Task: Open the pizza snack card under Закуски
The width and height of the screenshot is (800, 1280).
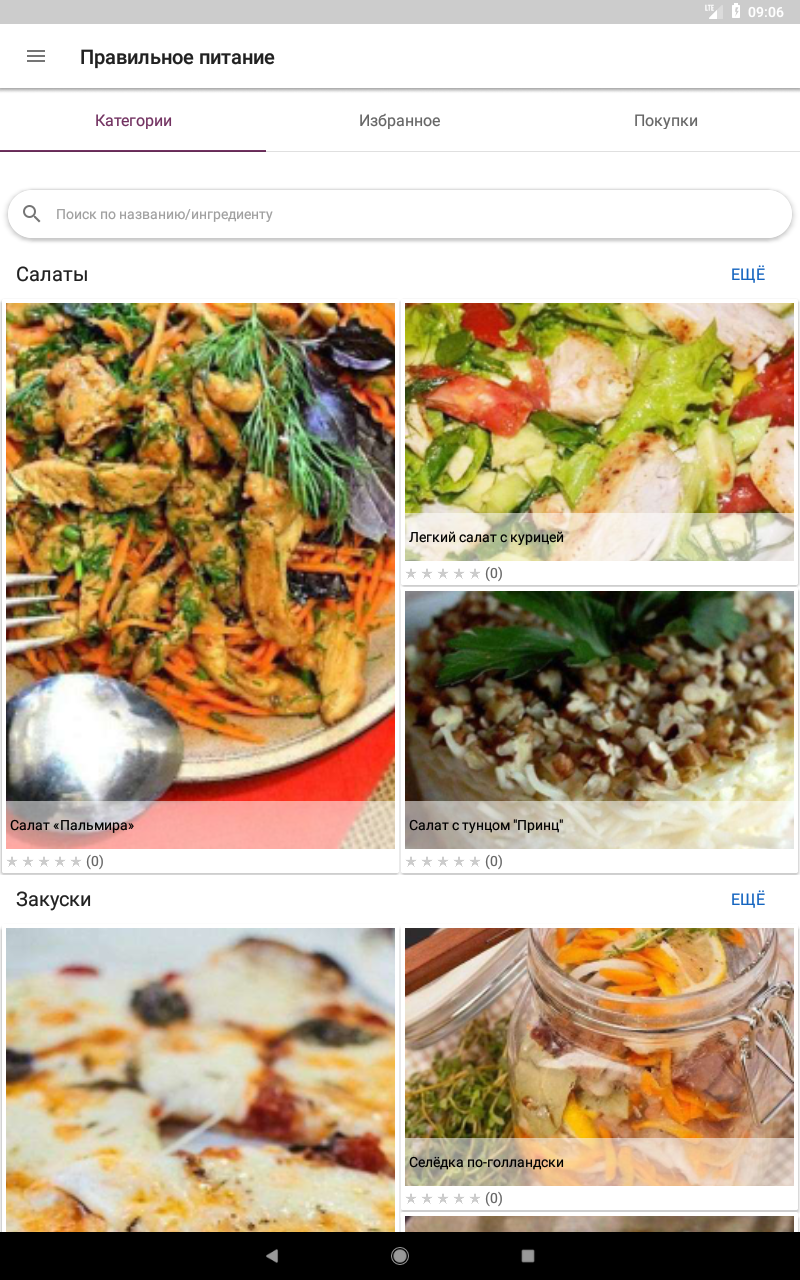Action: (200, 1079)
